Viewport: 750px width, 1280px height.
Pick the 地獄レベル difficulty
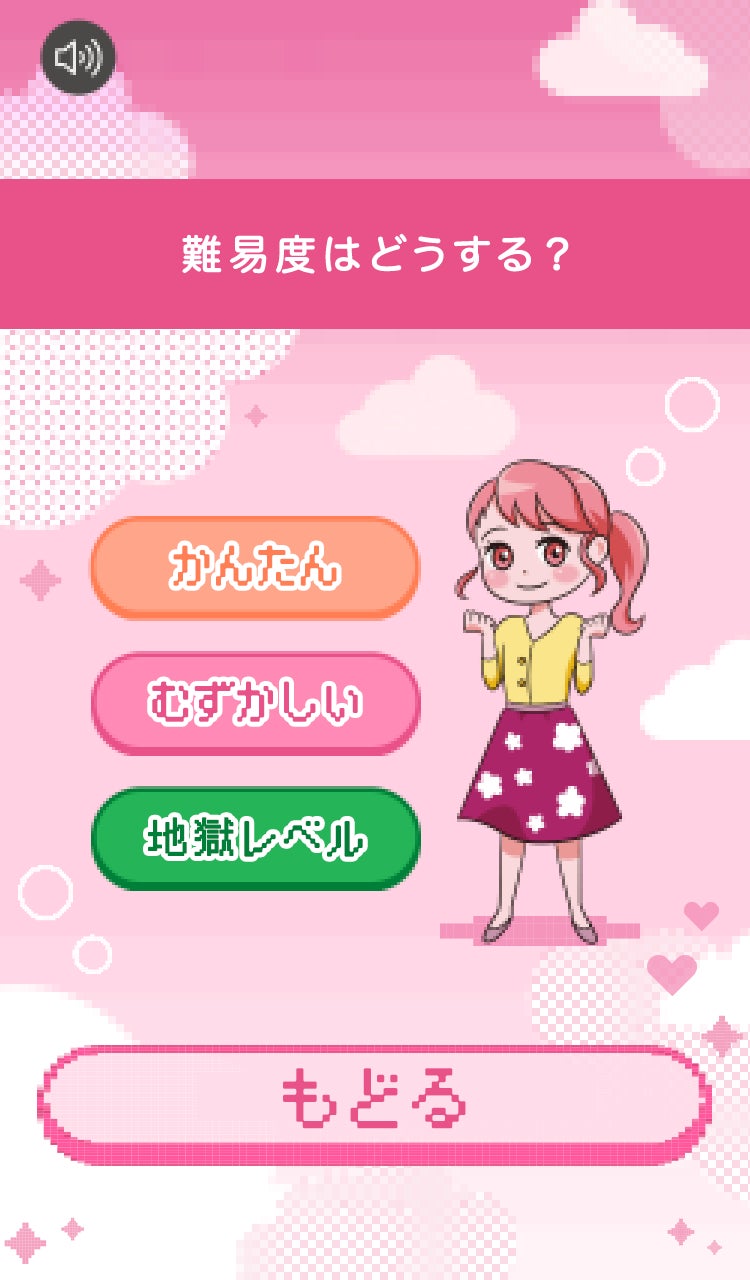click(256, 838)
